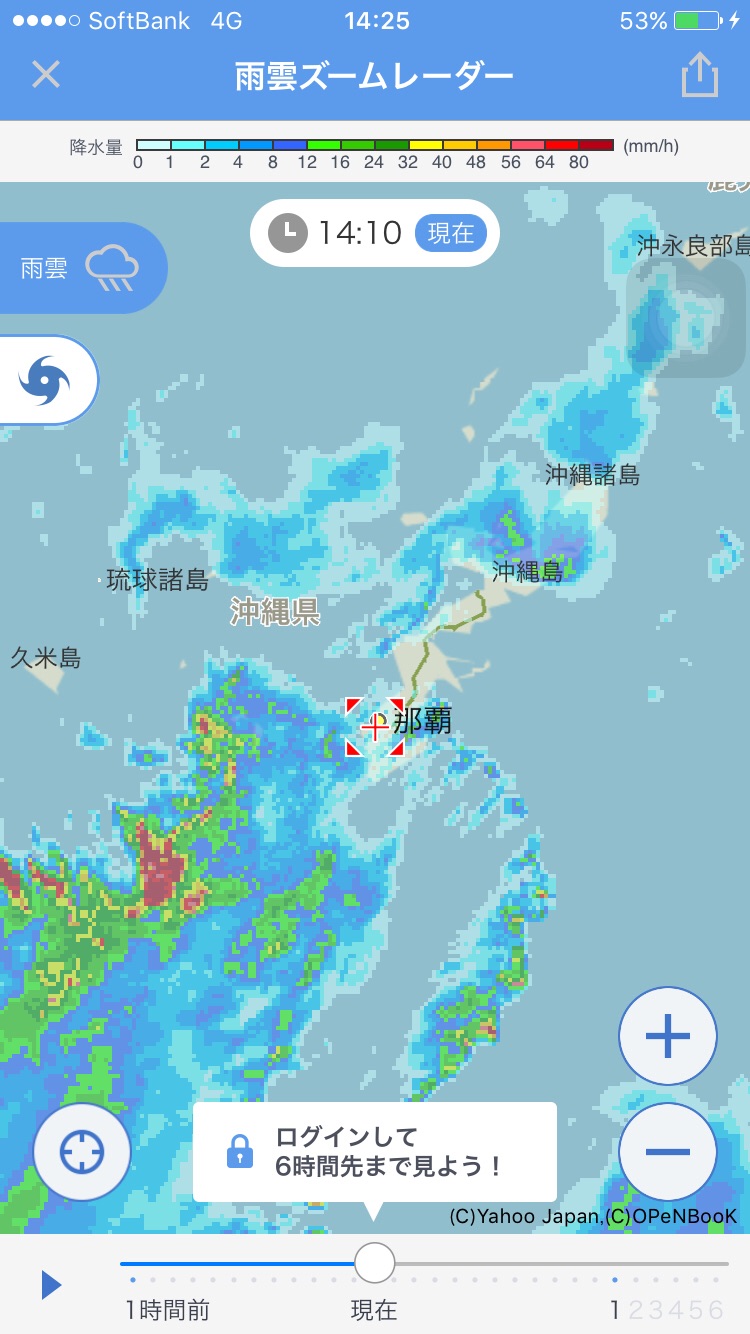This screenshot has height=1334, width=750.
Task: Tap the timeline slider handle
Action: [x=375, y=1263]
